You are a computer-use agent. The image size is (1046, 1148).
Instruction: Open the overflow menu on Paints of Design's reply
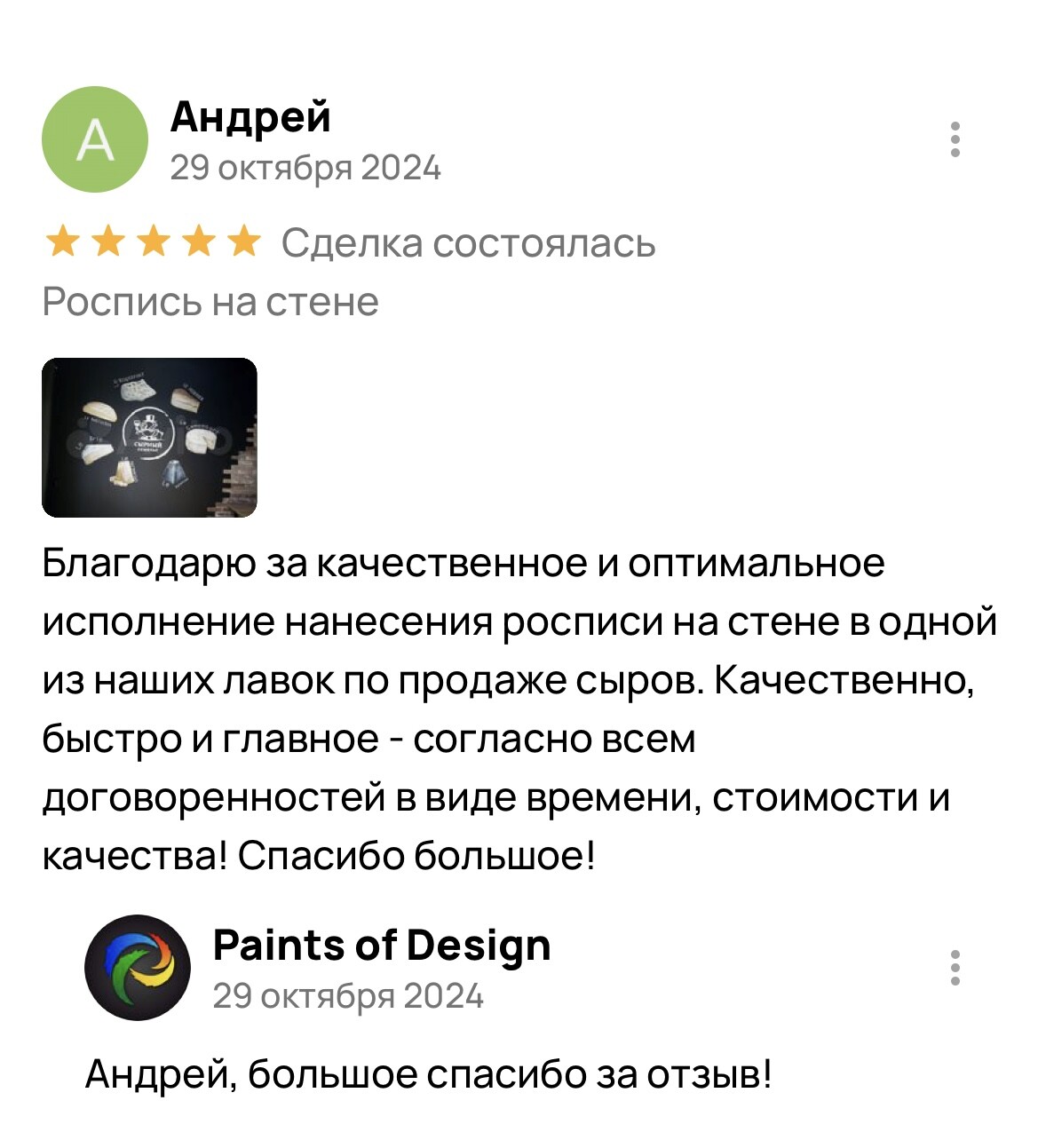click(955, 968)
